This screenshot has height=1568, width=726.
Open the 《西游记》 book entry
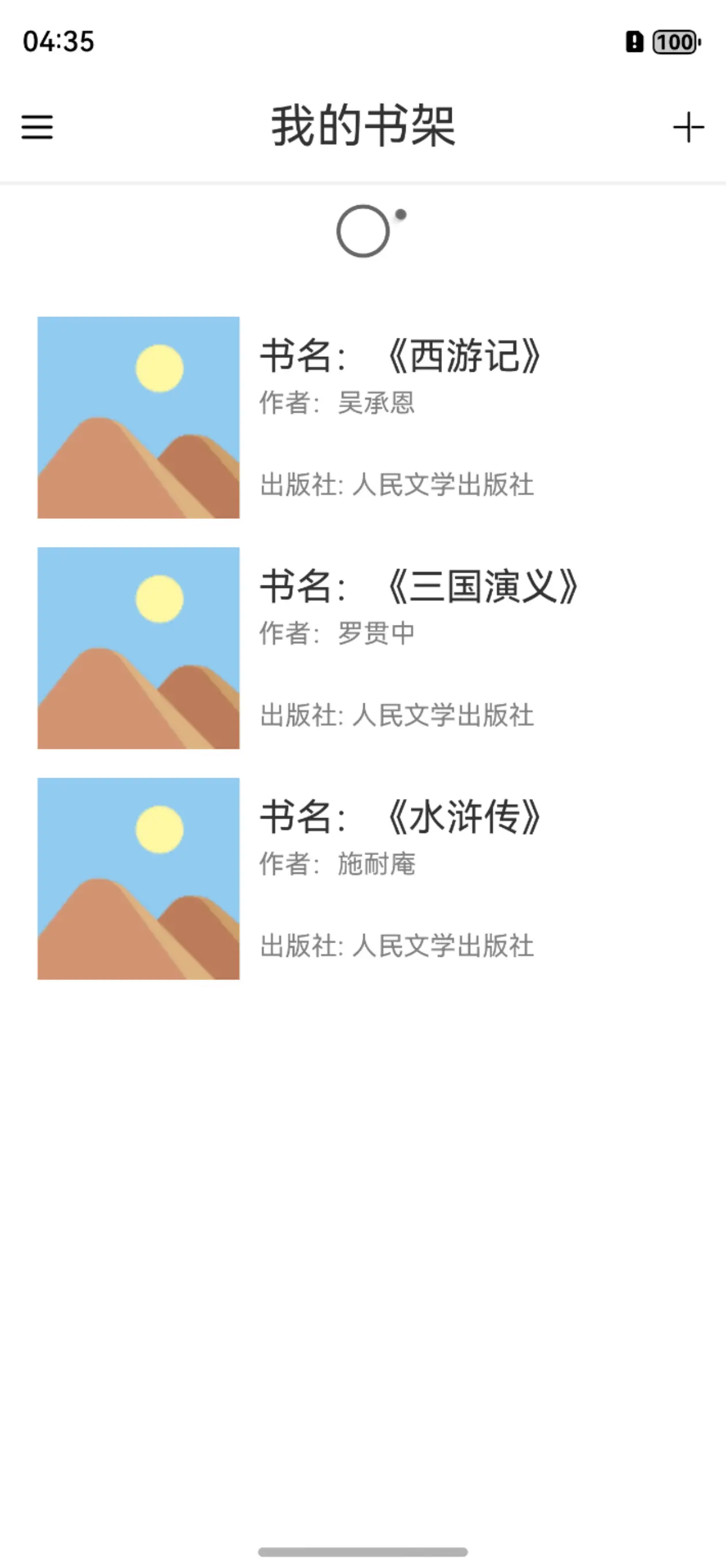(362, 417)
